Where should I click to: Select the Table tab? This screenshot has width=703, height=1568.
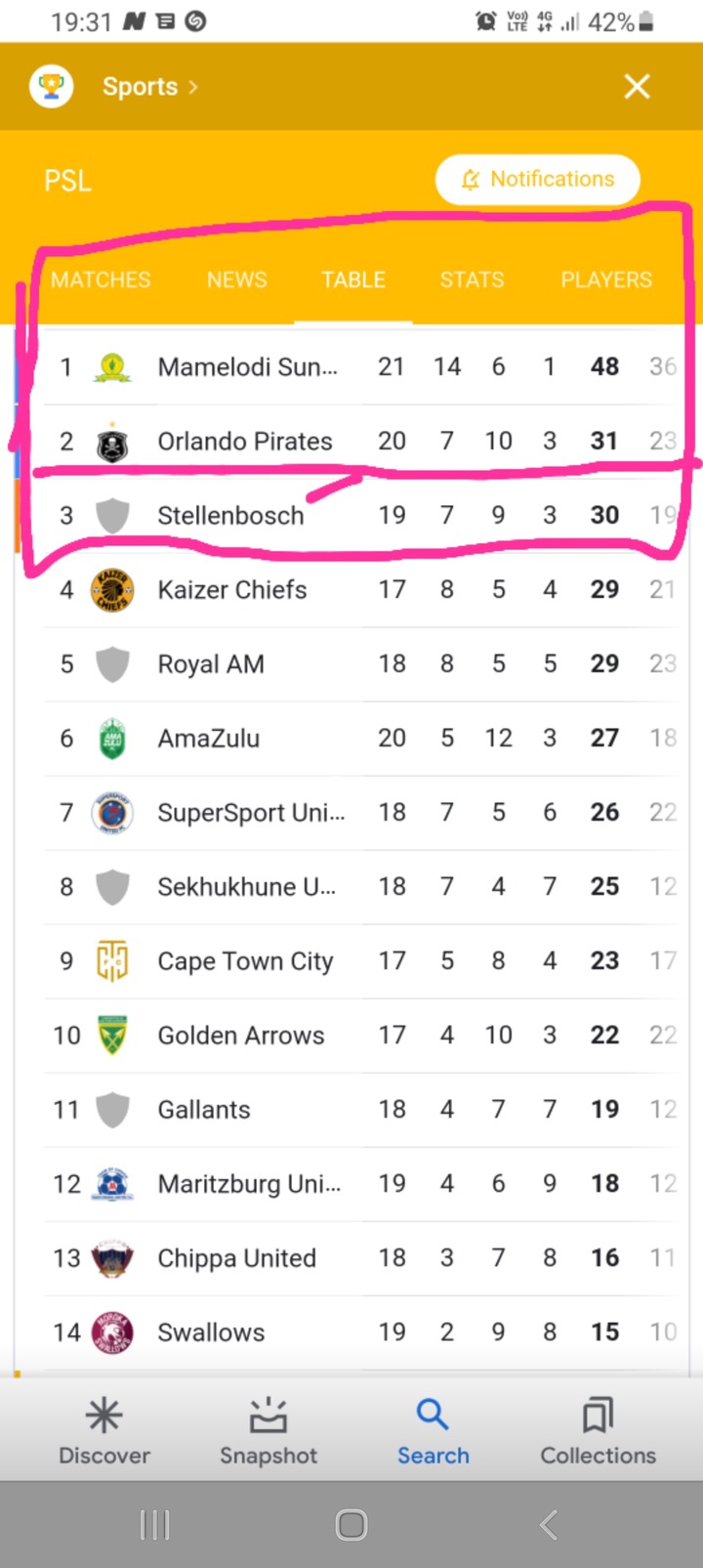353,280
